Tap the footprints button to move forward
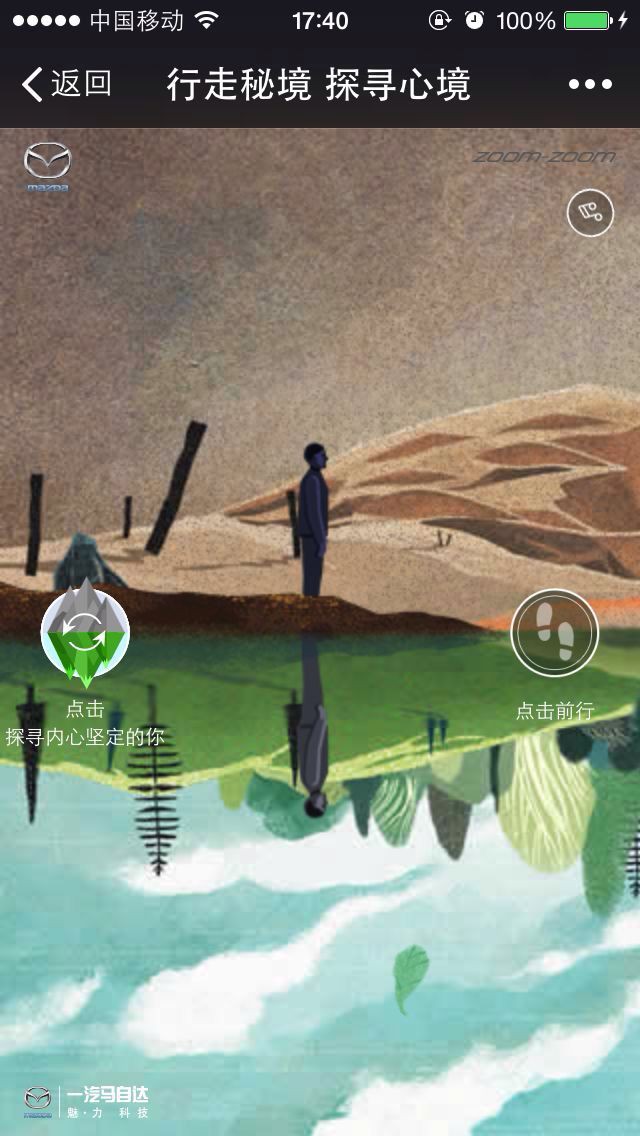This screenshot has width=640, height=1136. [x=554, y=633]
